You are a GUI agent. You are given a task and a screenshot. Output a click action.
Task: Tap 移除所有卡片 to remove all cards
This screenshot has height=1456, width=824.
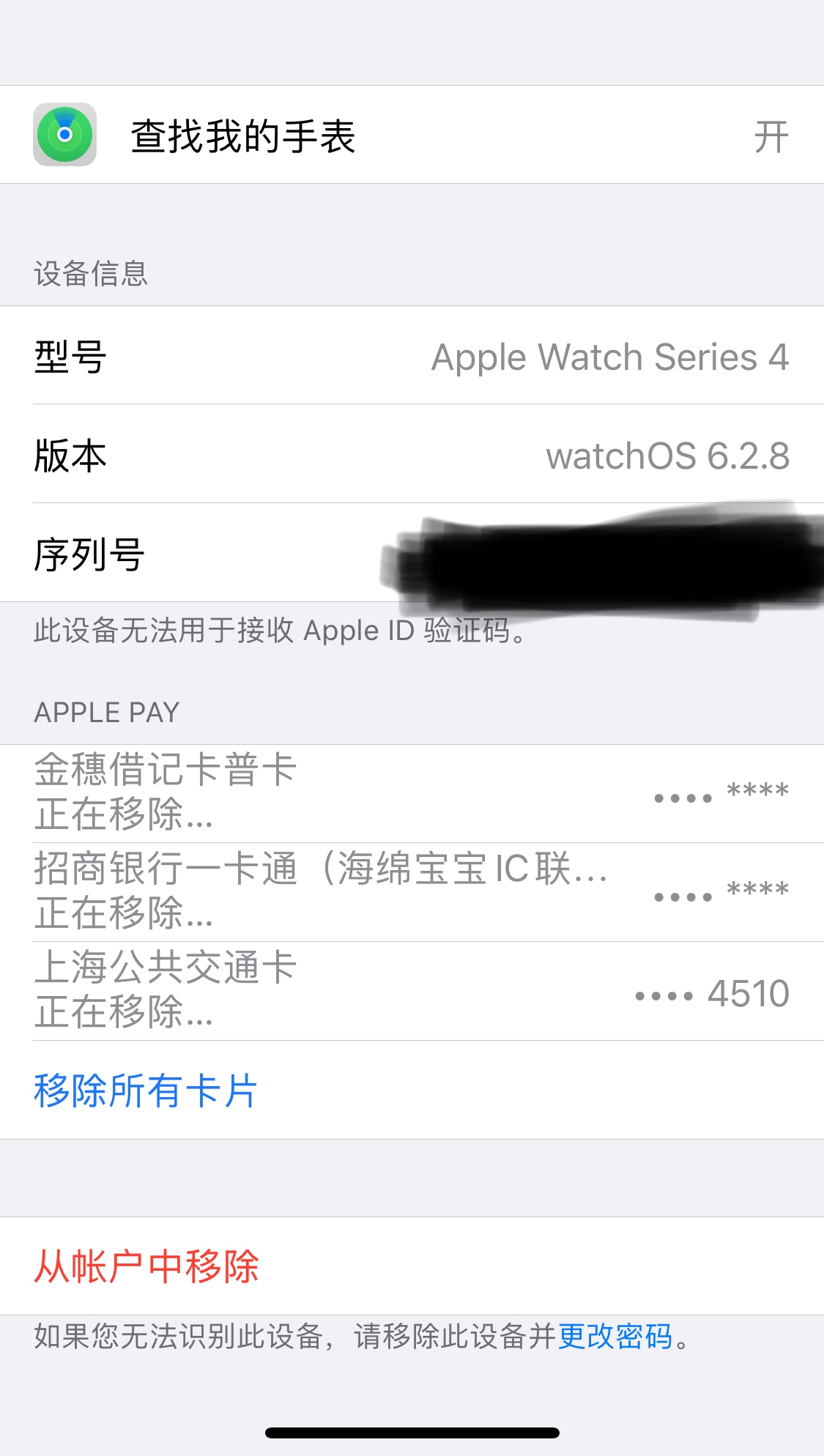146,1091
